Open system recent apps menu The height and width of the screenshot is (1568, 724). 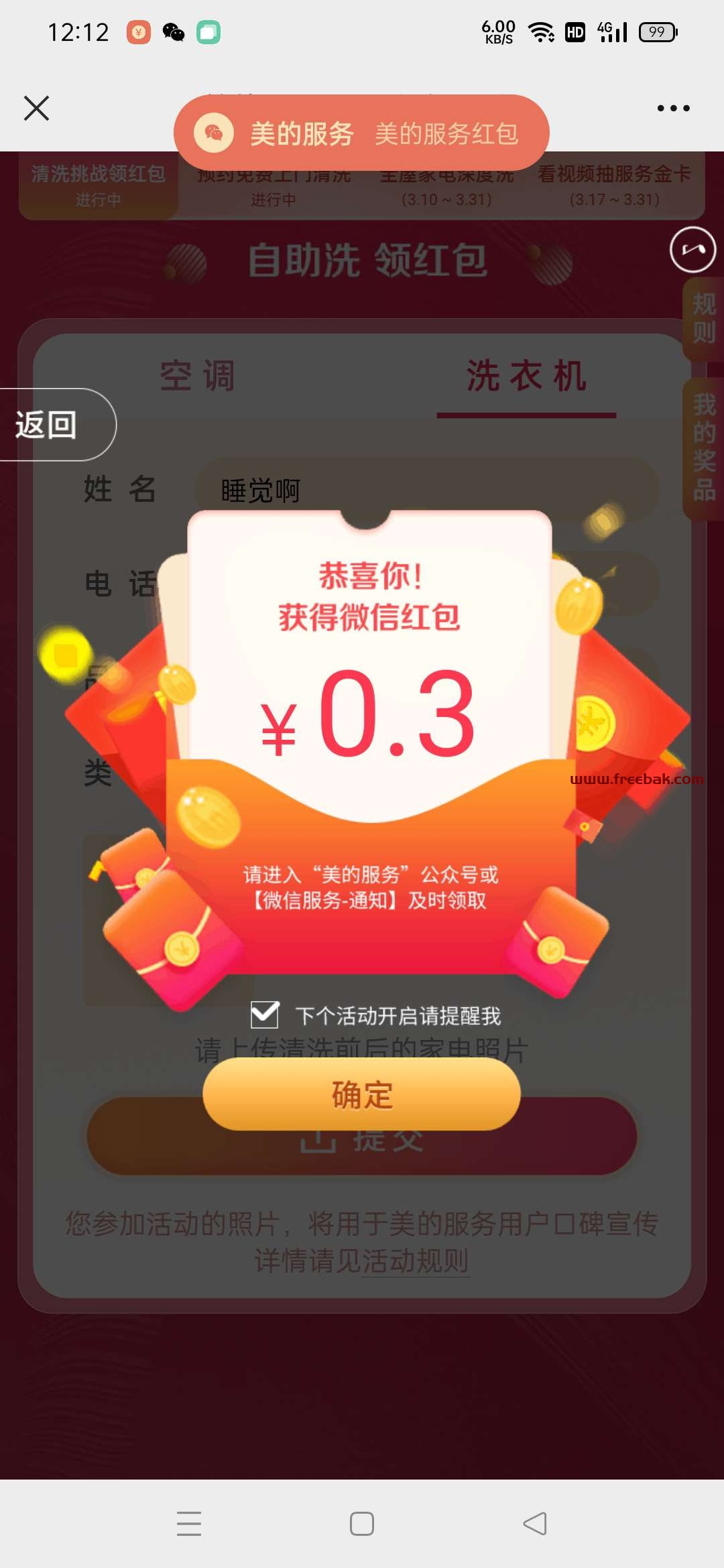(189, 1523)
